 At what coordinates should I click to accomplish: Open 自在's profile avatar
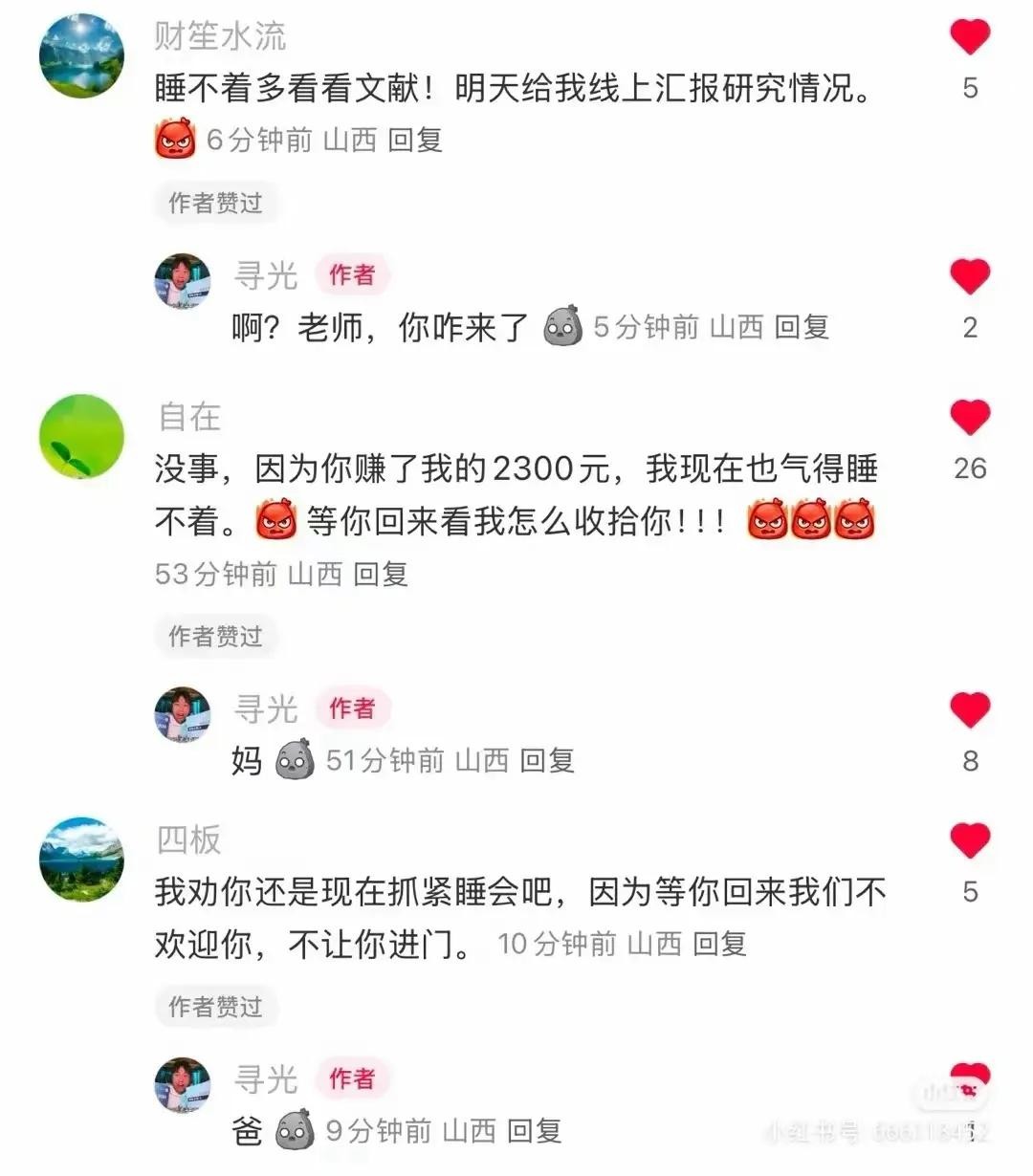tap(81, 436)
